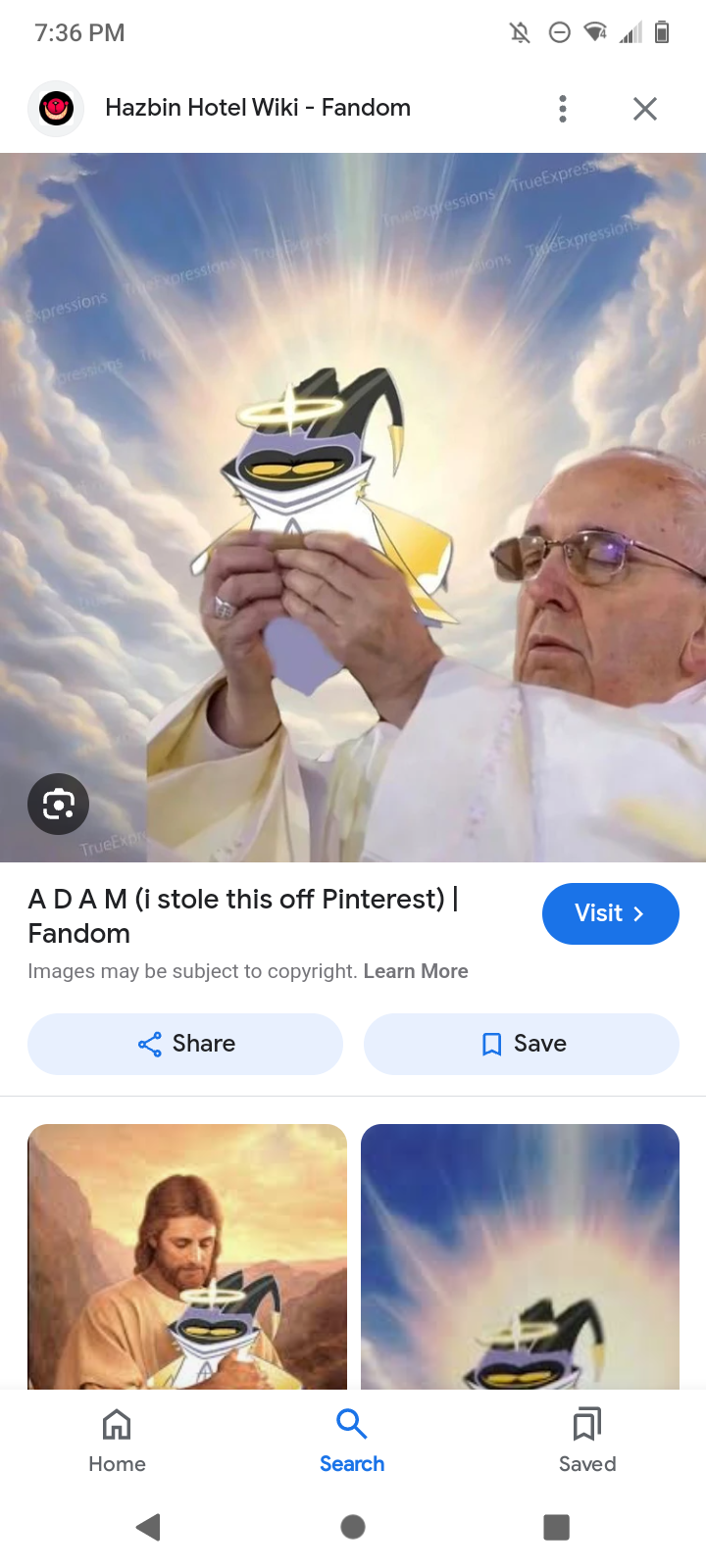Image resolution: width=706 pixels, height=1568 pixels.
Task: Search this image with Google Lens
Action: [59, 805]
